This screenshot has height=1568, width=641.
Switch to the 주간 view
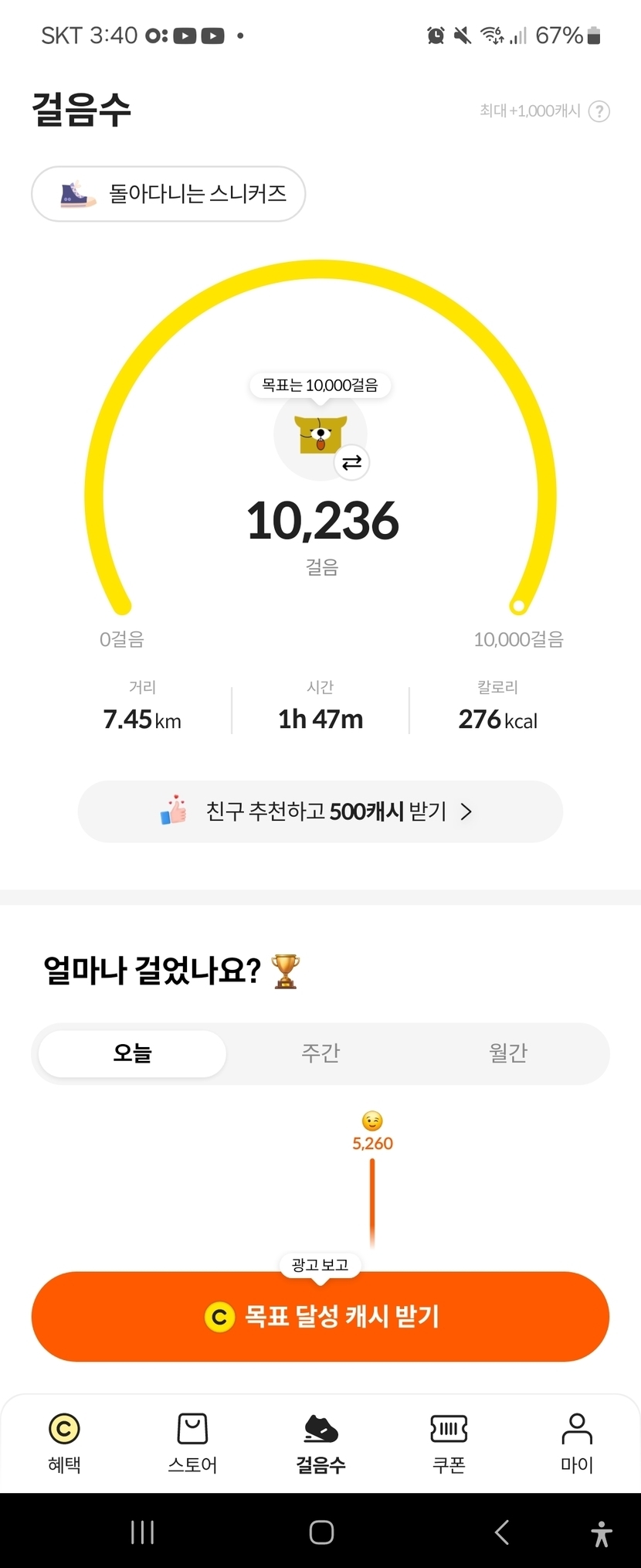click(320, 1053)
